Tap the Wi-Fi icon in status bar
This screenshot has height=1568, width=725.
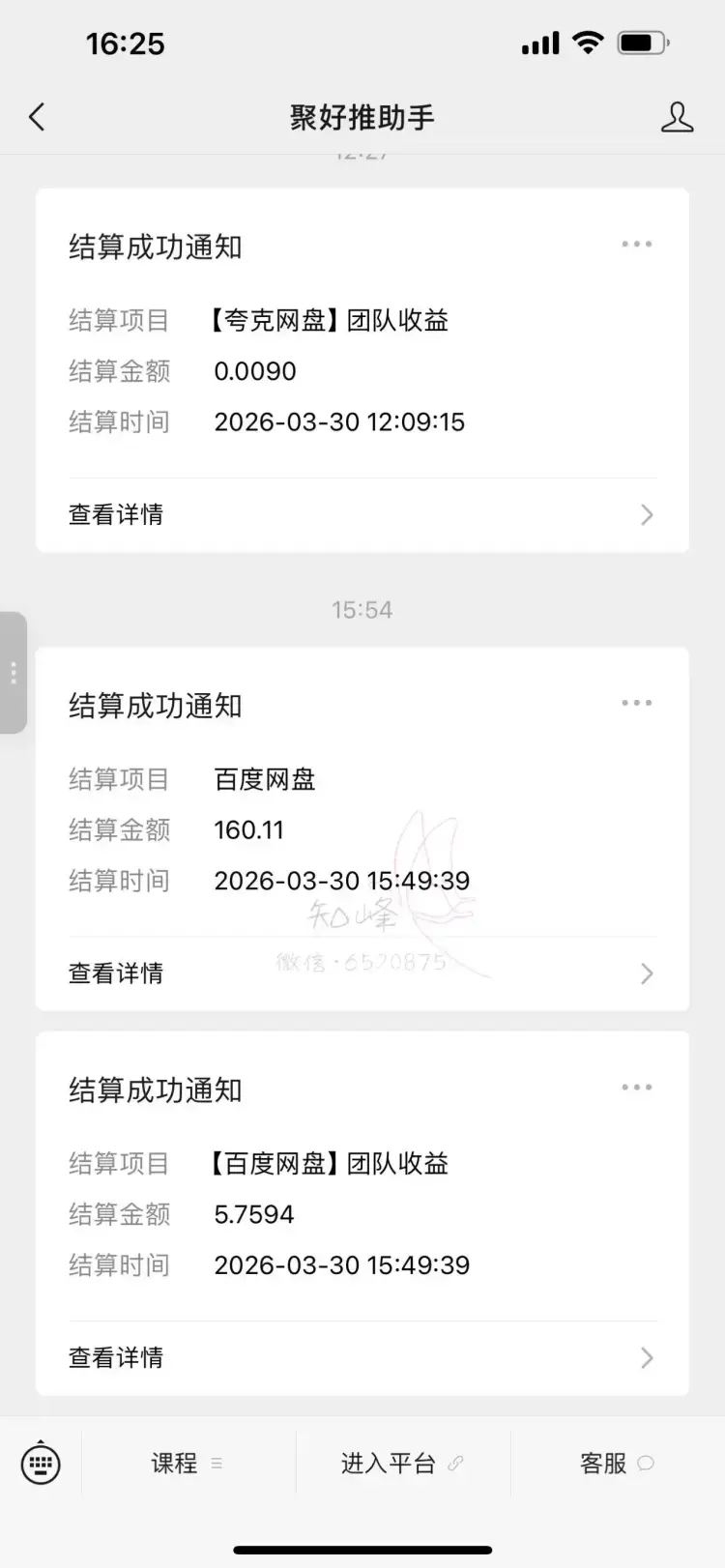coord(589,43)
